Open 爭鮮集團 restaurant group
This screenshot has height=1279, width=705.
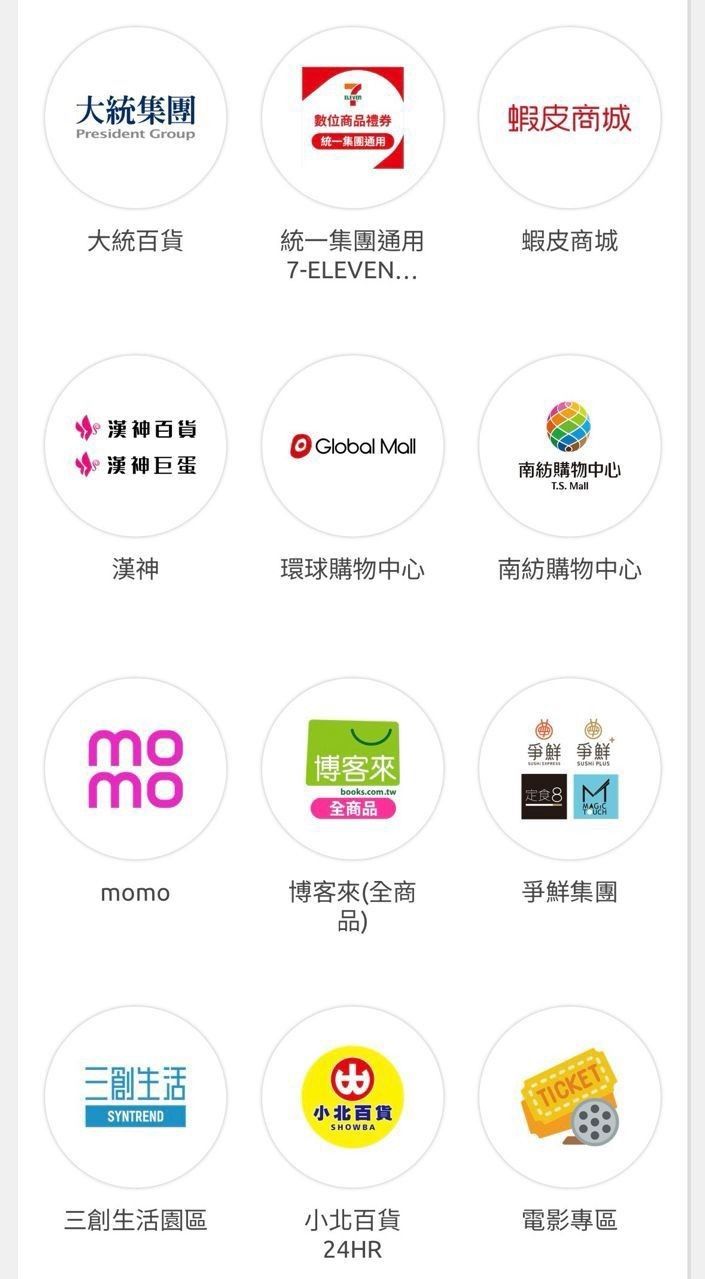pyautogui.click(x=569, y=768)
